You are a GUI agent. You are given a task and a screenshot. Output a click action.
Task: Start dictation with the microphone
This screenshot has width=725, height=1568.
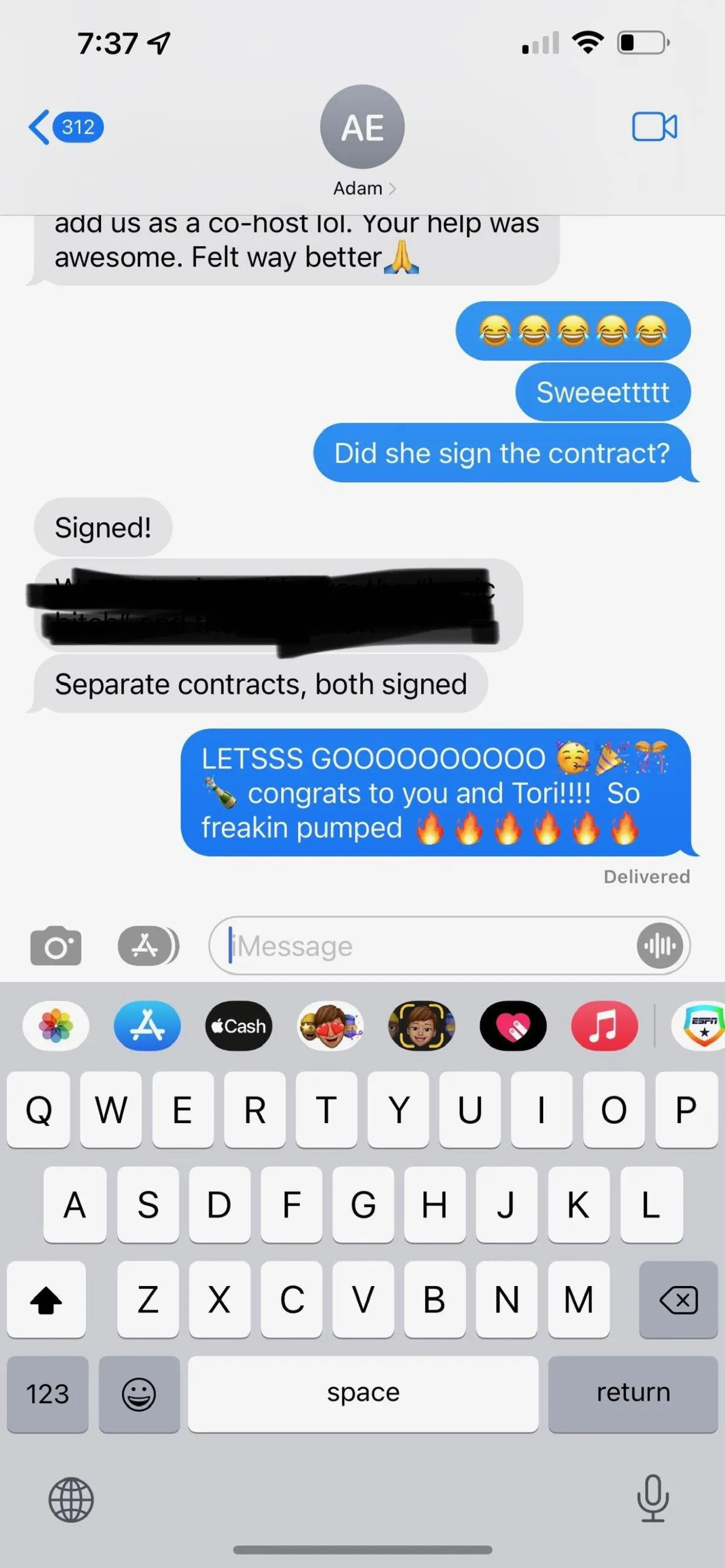point(653,1498)
